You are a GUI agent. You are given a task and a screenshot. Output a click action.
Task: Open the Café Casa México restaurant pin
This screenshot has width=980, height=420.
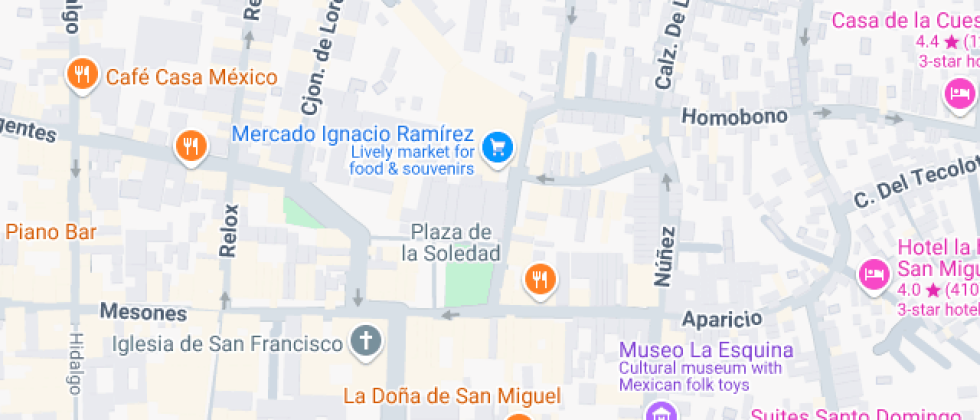click(82, 76)
